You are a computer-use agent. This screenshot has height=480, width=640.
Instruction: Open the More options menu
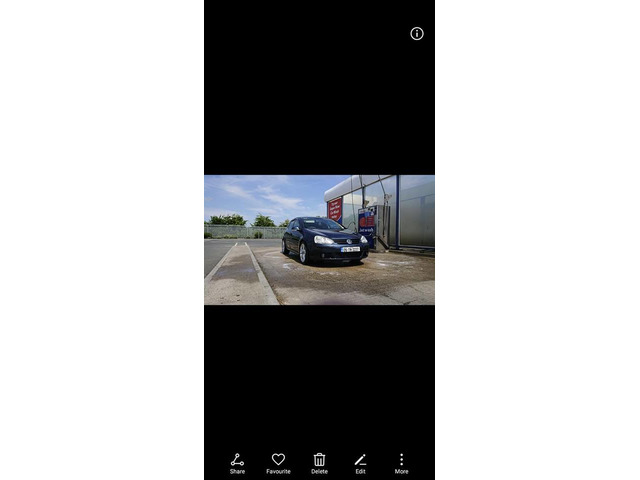coord(401,462)
